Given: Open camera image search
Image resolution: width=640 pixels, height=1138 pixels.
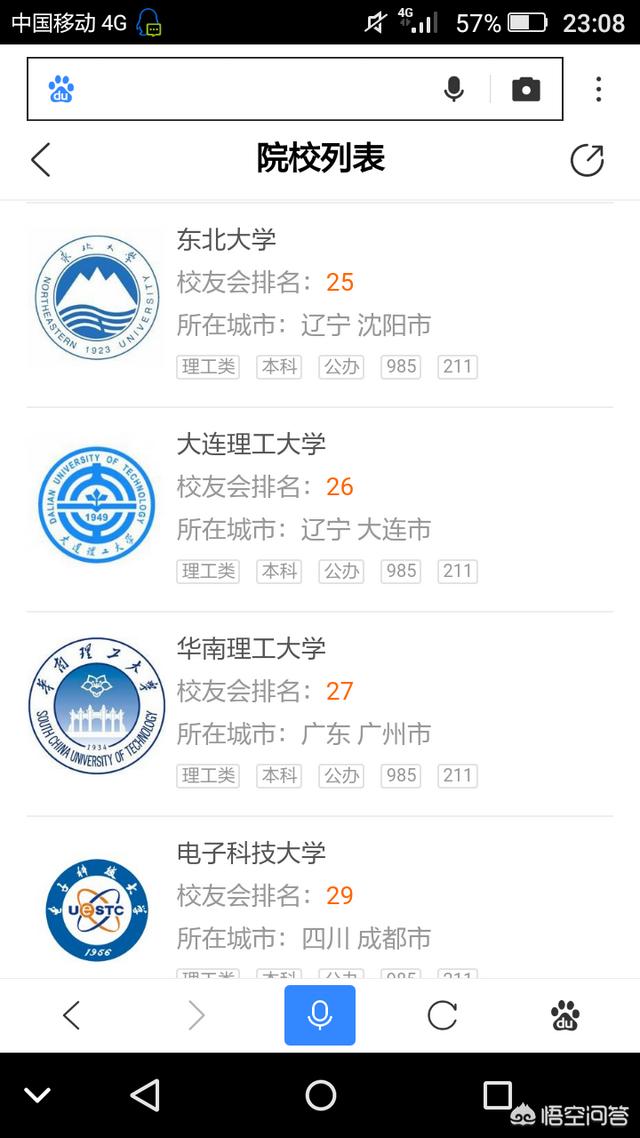Looking at the screenshot, I should click(x=526, y=89).
